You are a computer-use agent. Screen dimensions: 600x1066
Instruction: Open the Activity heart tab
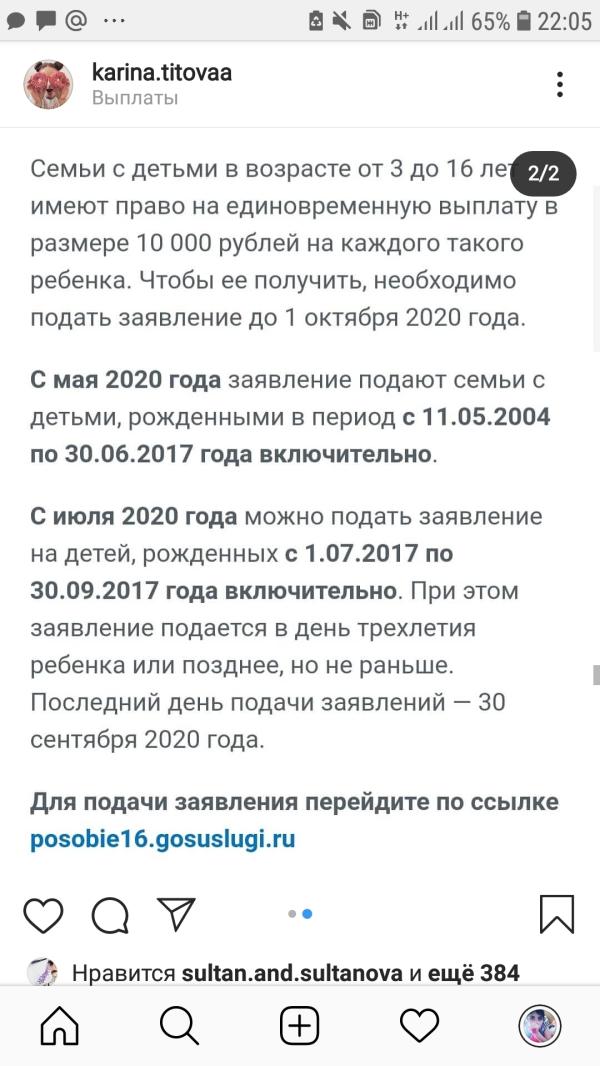[x=419, y=1025]
